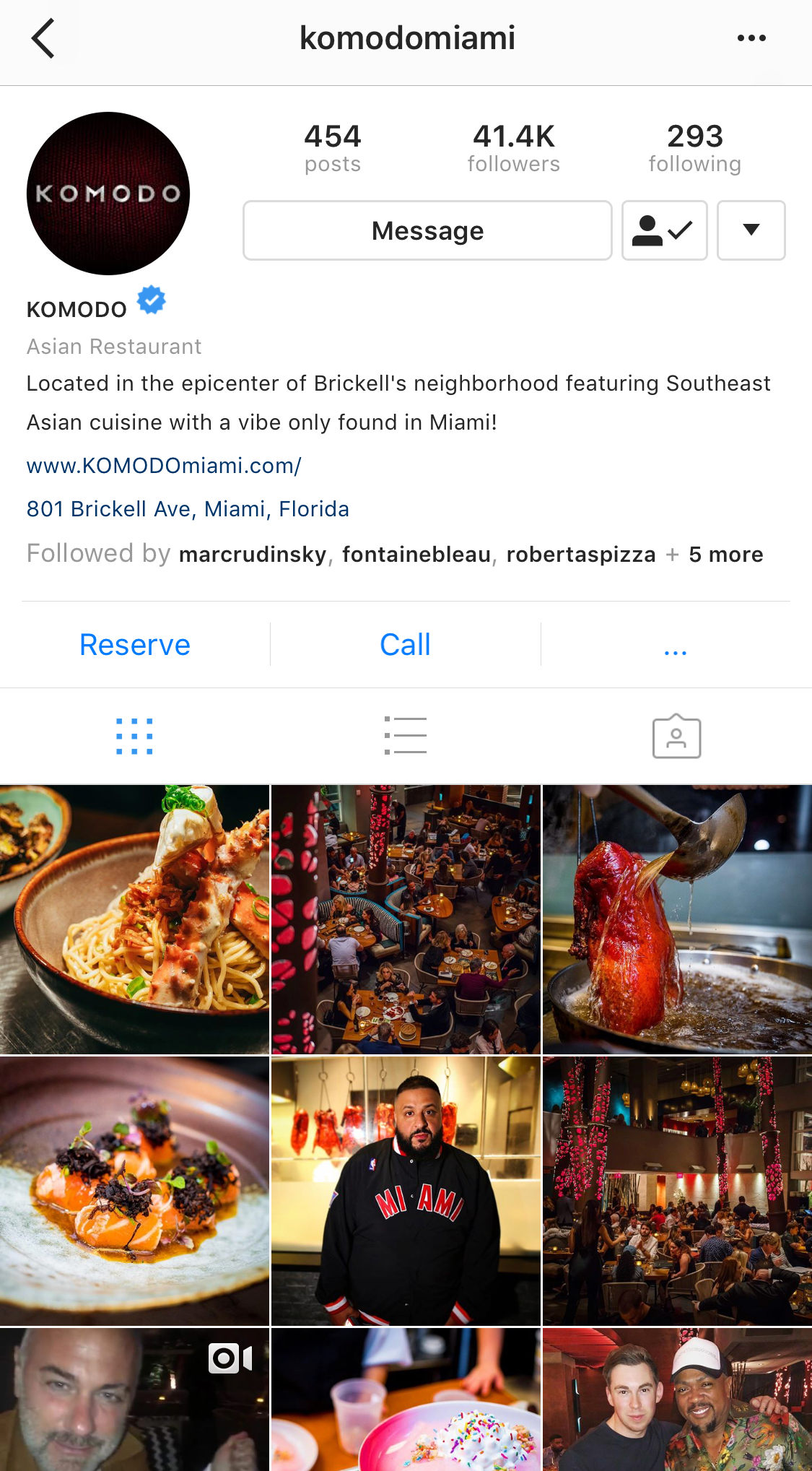The image size is (812, 1471).
Task: Open www.KOMODOmiami.com website link
Action: (x=164, y=466)
